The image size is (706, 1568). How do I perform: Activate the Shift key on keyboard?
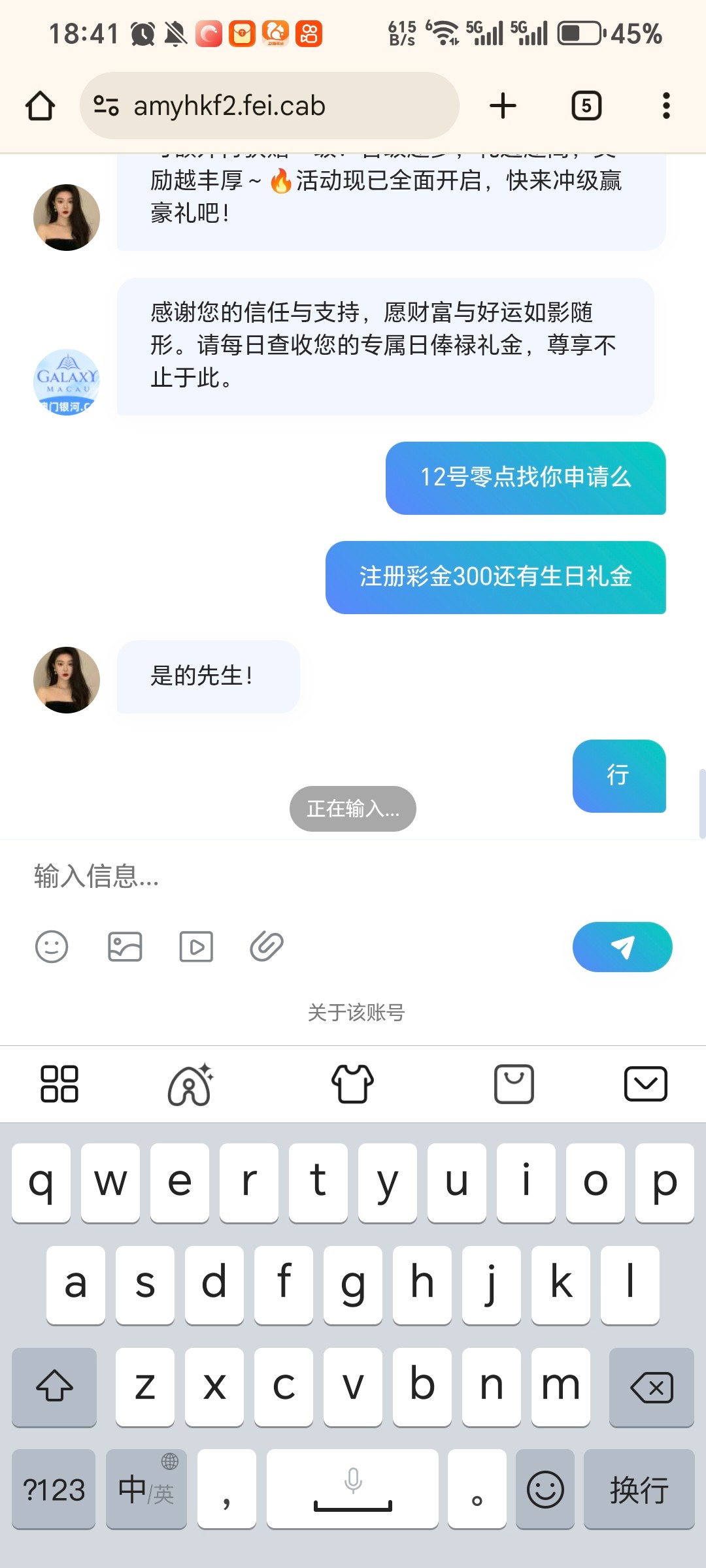pyautogui.click(x=54, y=1388)
